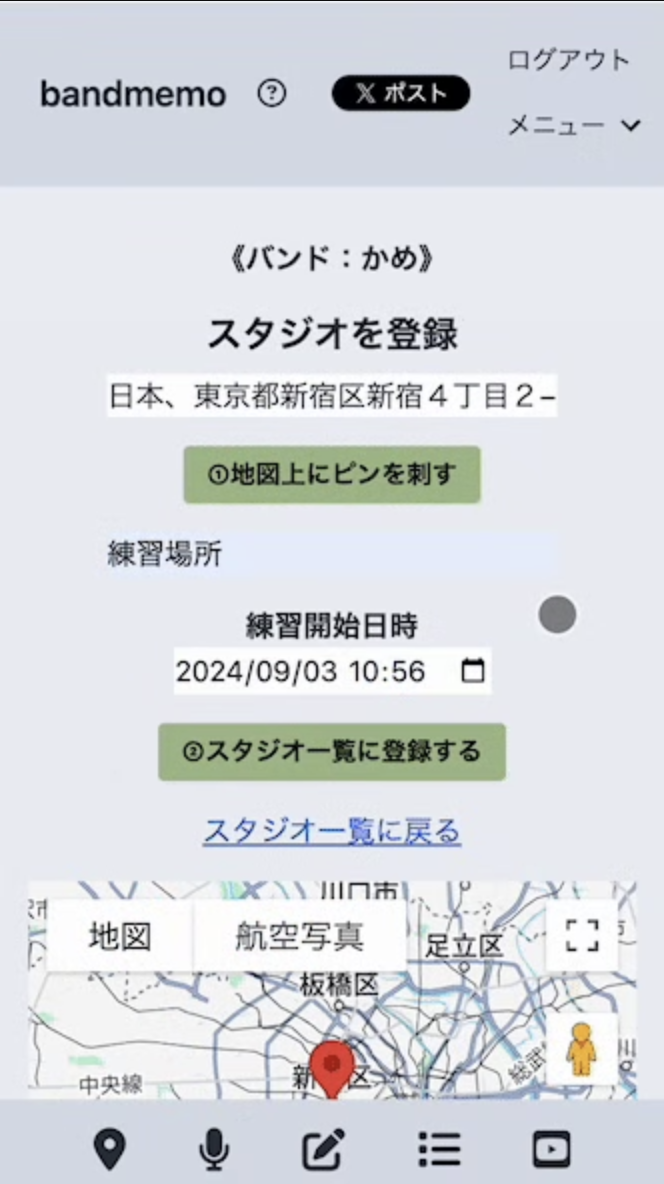Image resolution: width=664 pixels, height=1184 pixels.
Task: Expand the メニュー dropdown
Action: click(573, 125)
